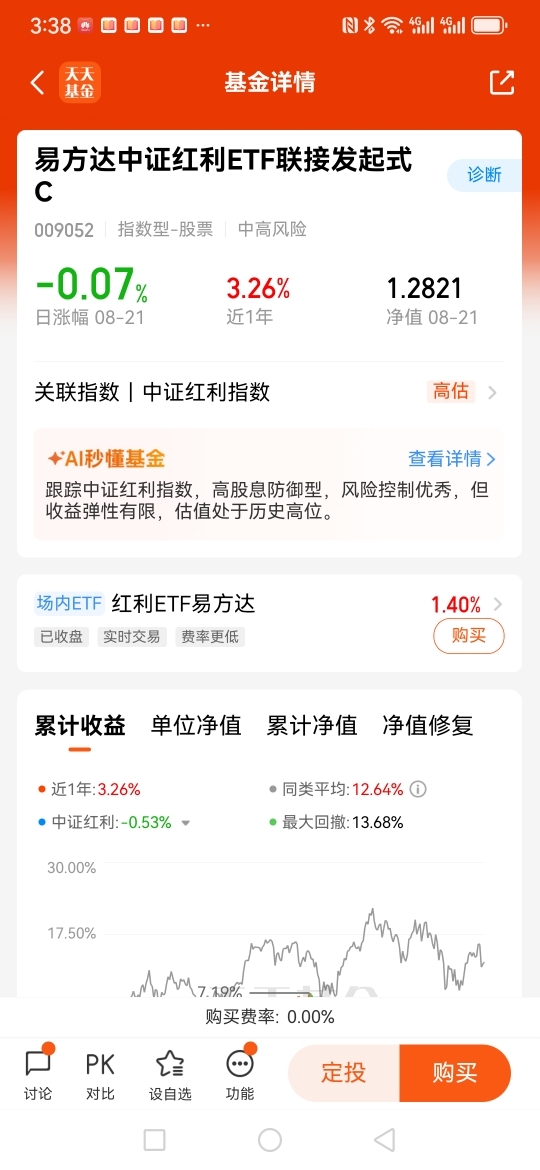
Task: Open the 诊断 fund diagnosis
Action: pos(484,175)
